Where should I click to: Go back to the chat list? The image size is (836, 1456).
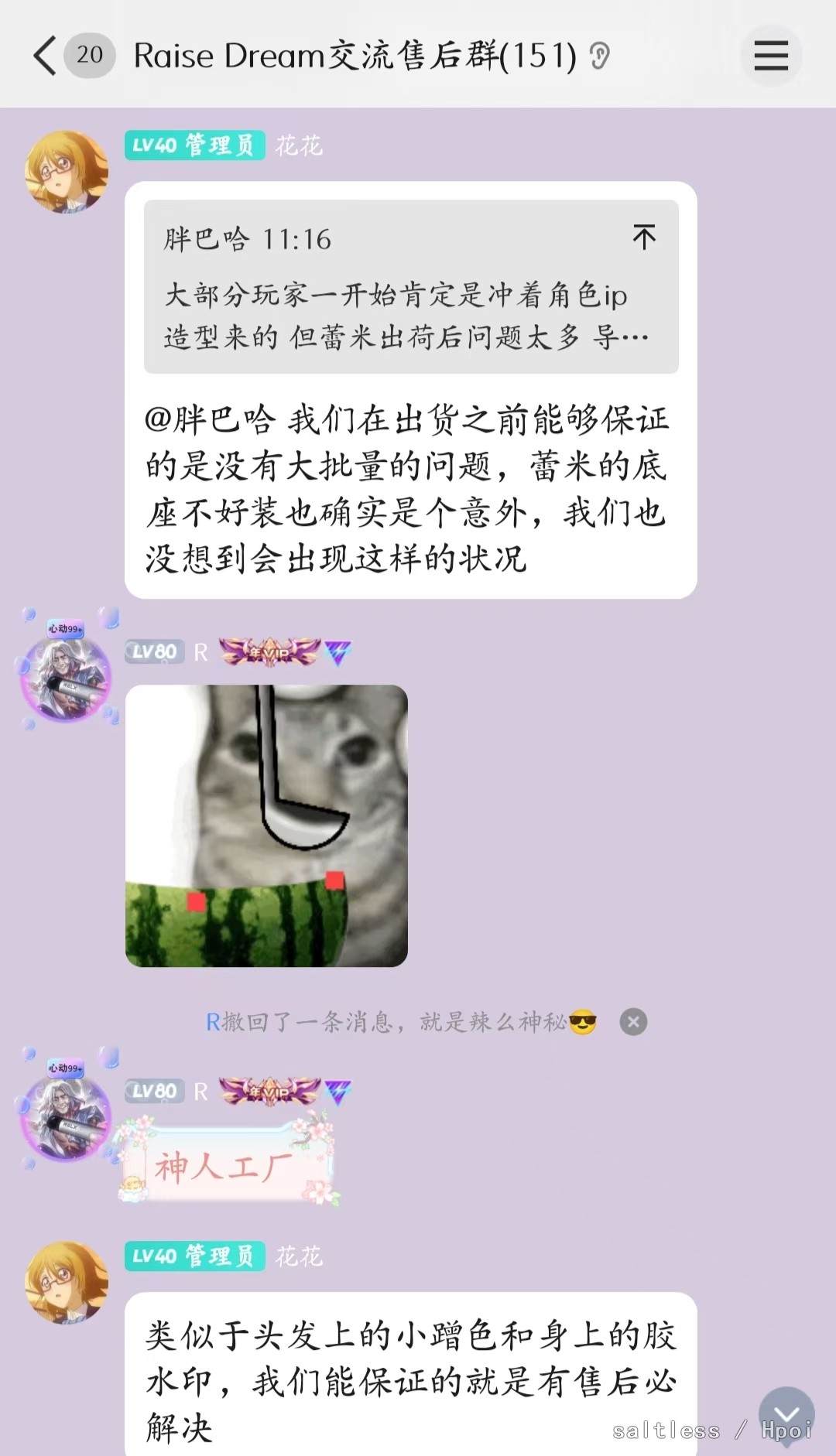pyautogui.click(x=45, y=56)
